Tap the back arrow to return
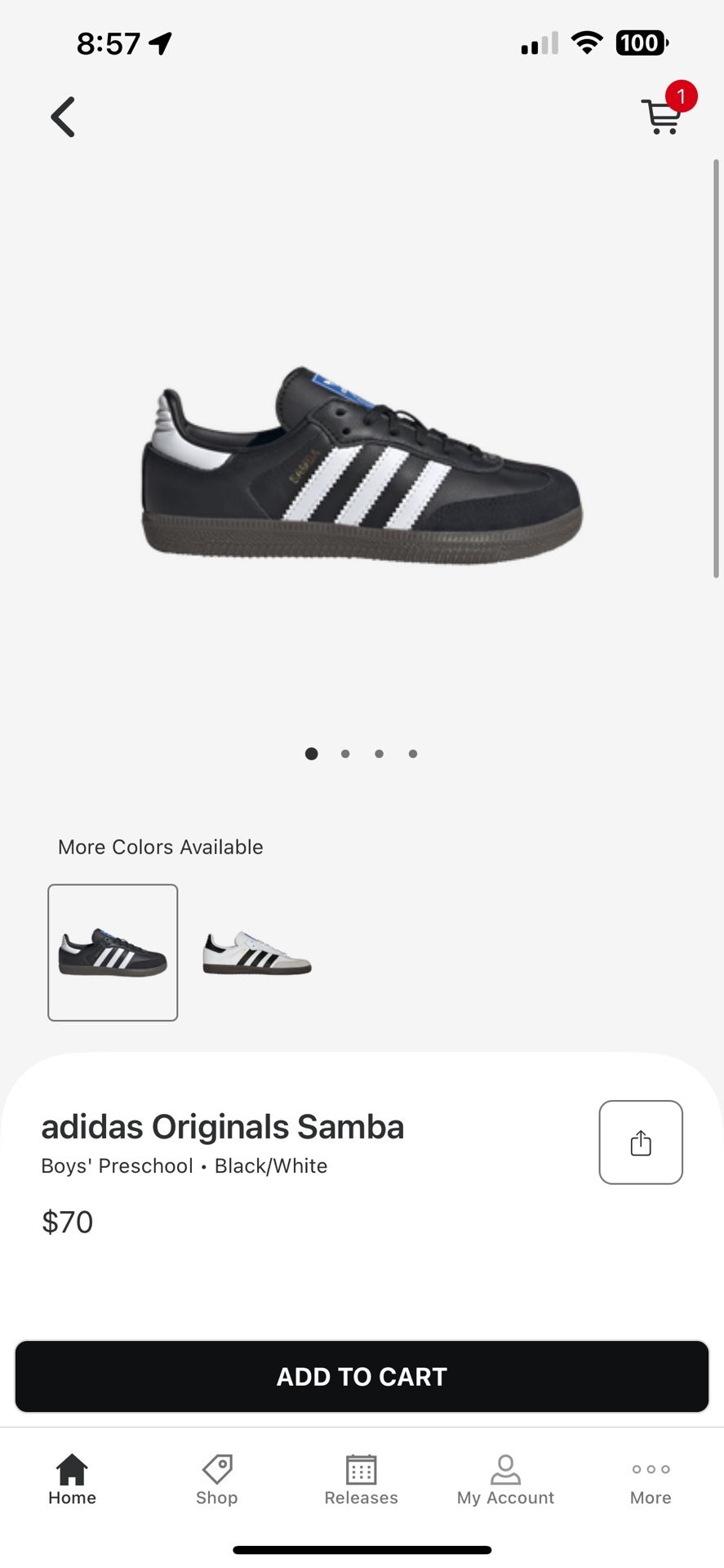The height and width of the screenshot is (1568, 724). click(x=64, y=116)
